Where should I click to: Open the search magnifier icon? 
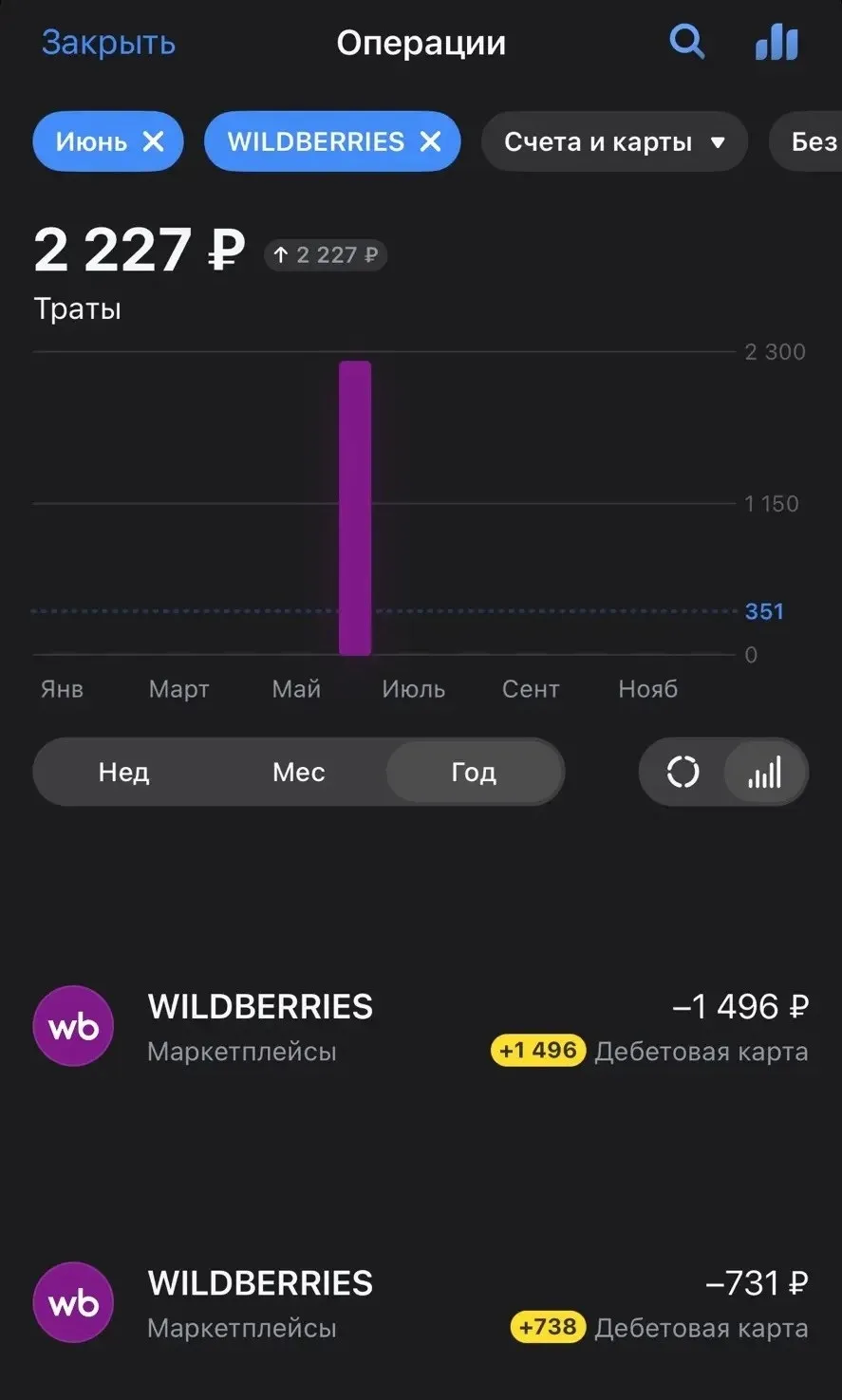687,42
